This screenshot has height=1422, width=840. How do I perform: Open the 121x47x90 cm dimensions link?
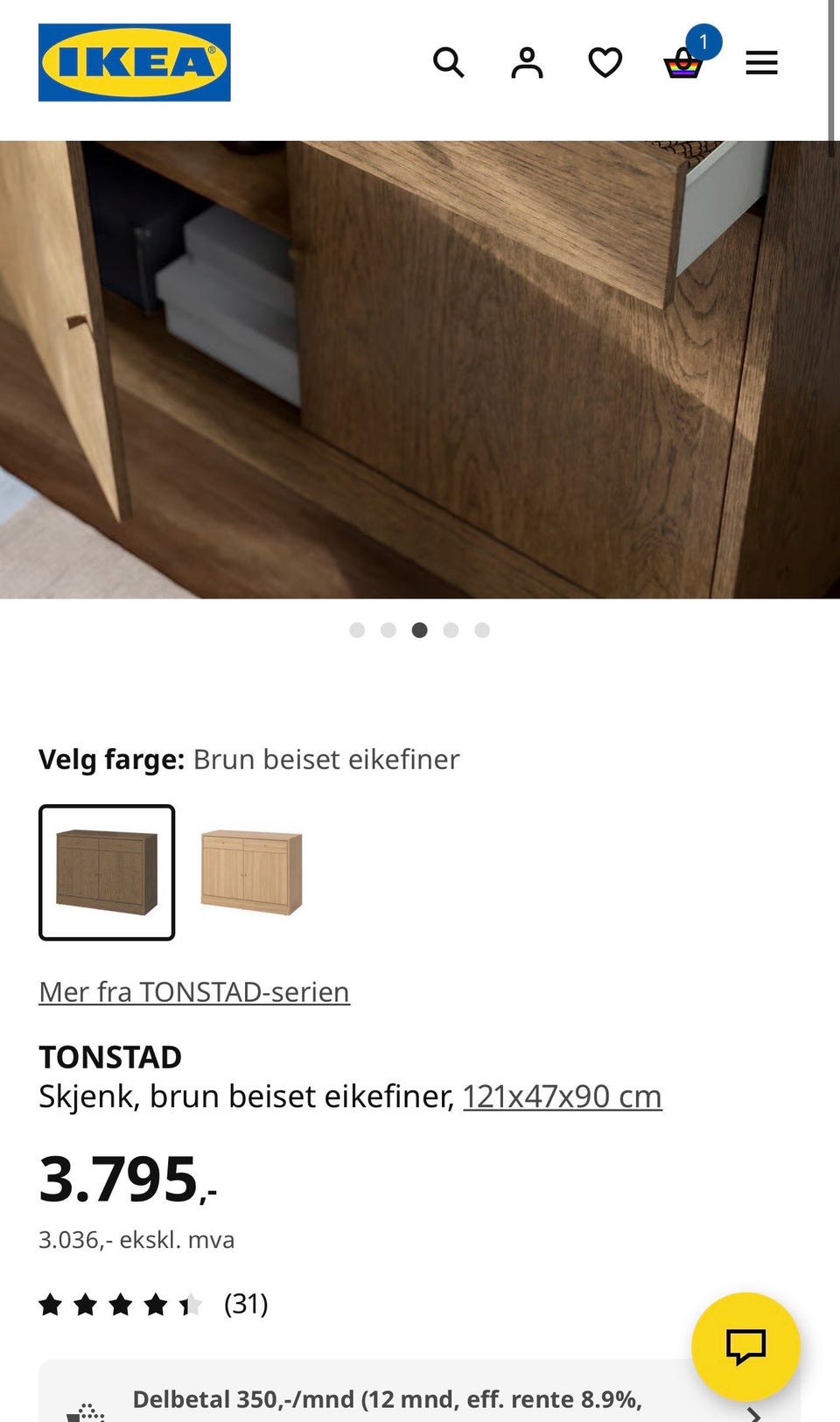click(561, 1096)
